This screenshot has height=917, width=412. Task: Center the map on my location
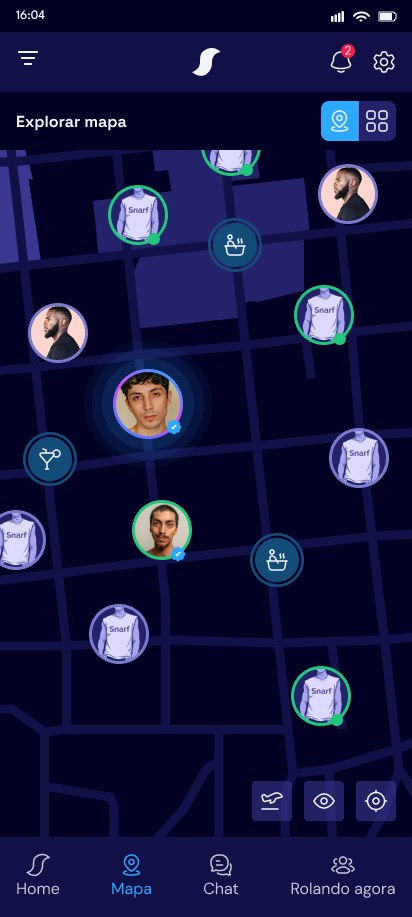(376, 801)
